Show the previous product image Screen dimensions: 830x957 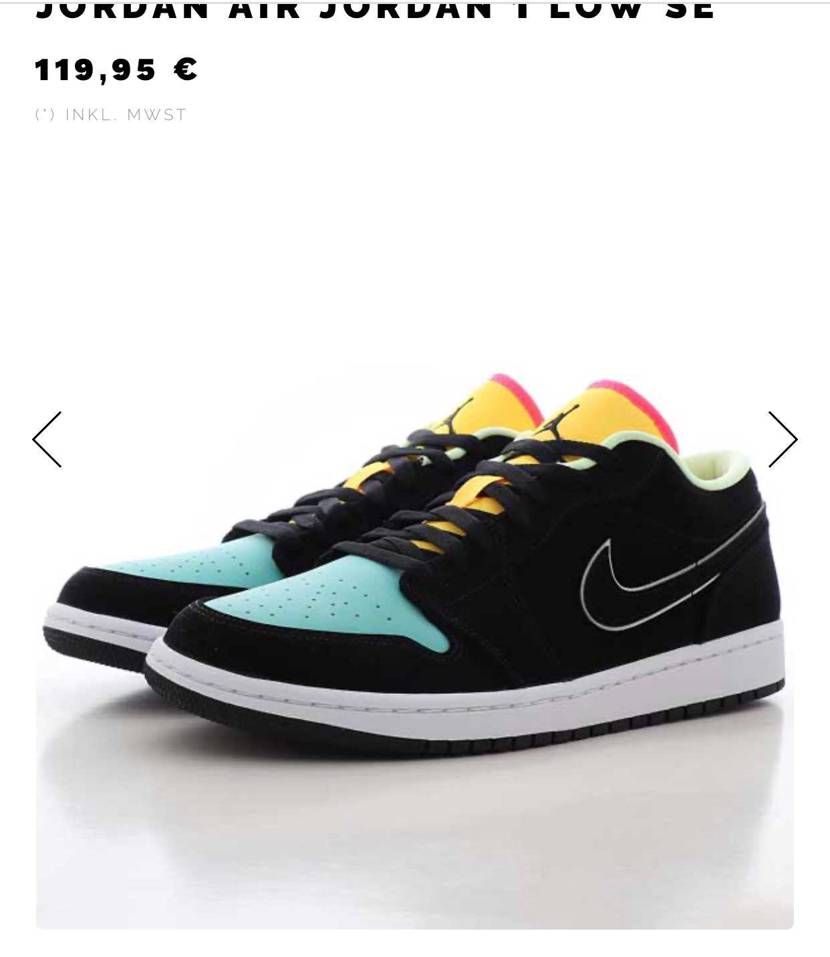47,440
